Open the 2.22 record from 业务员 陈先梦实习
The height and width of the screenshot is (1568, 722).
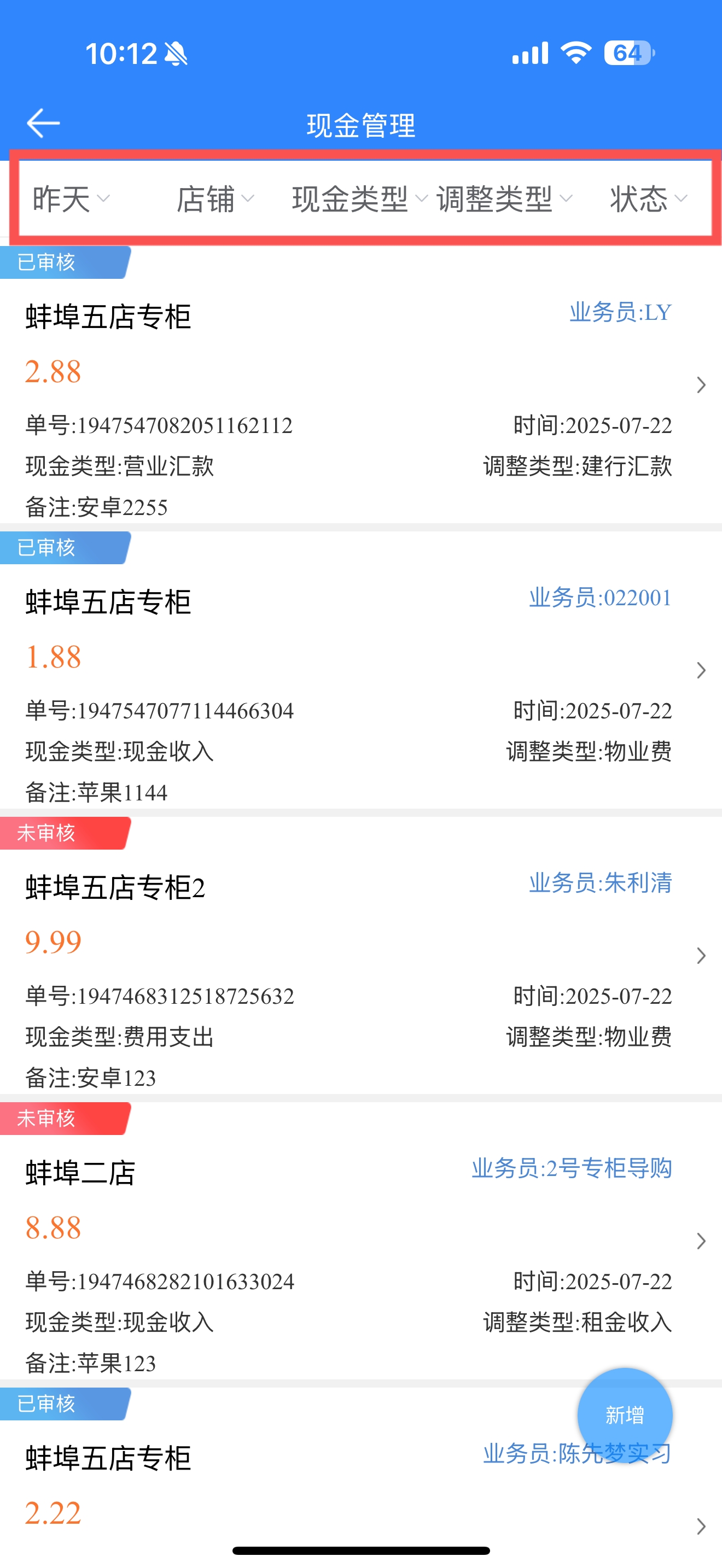click(x=361, y=1491)
